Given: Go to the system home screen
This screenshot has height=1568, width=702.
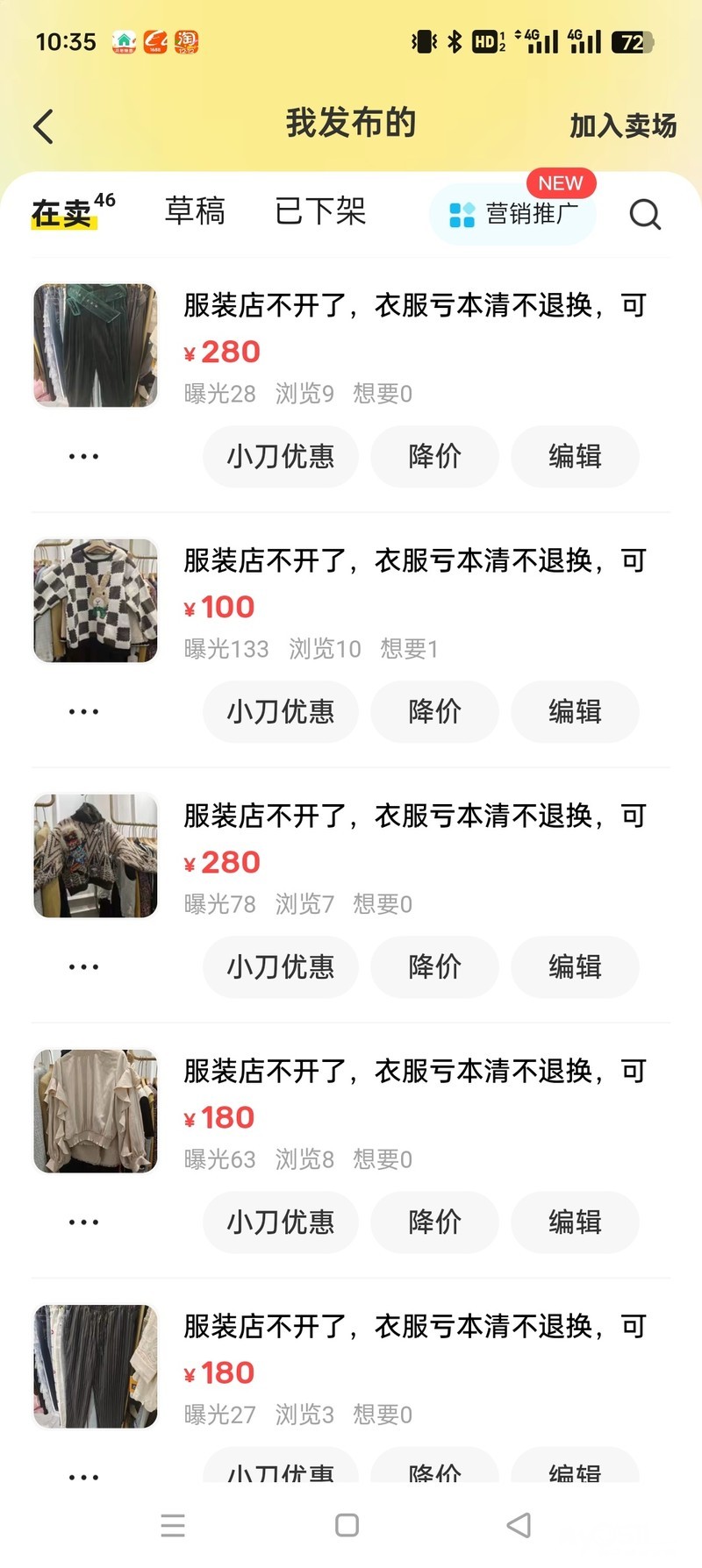Looking at the screenshot, I should 347,1525.
